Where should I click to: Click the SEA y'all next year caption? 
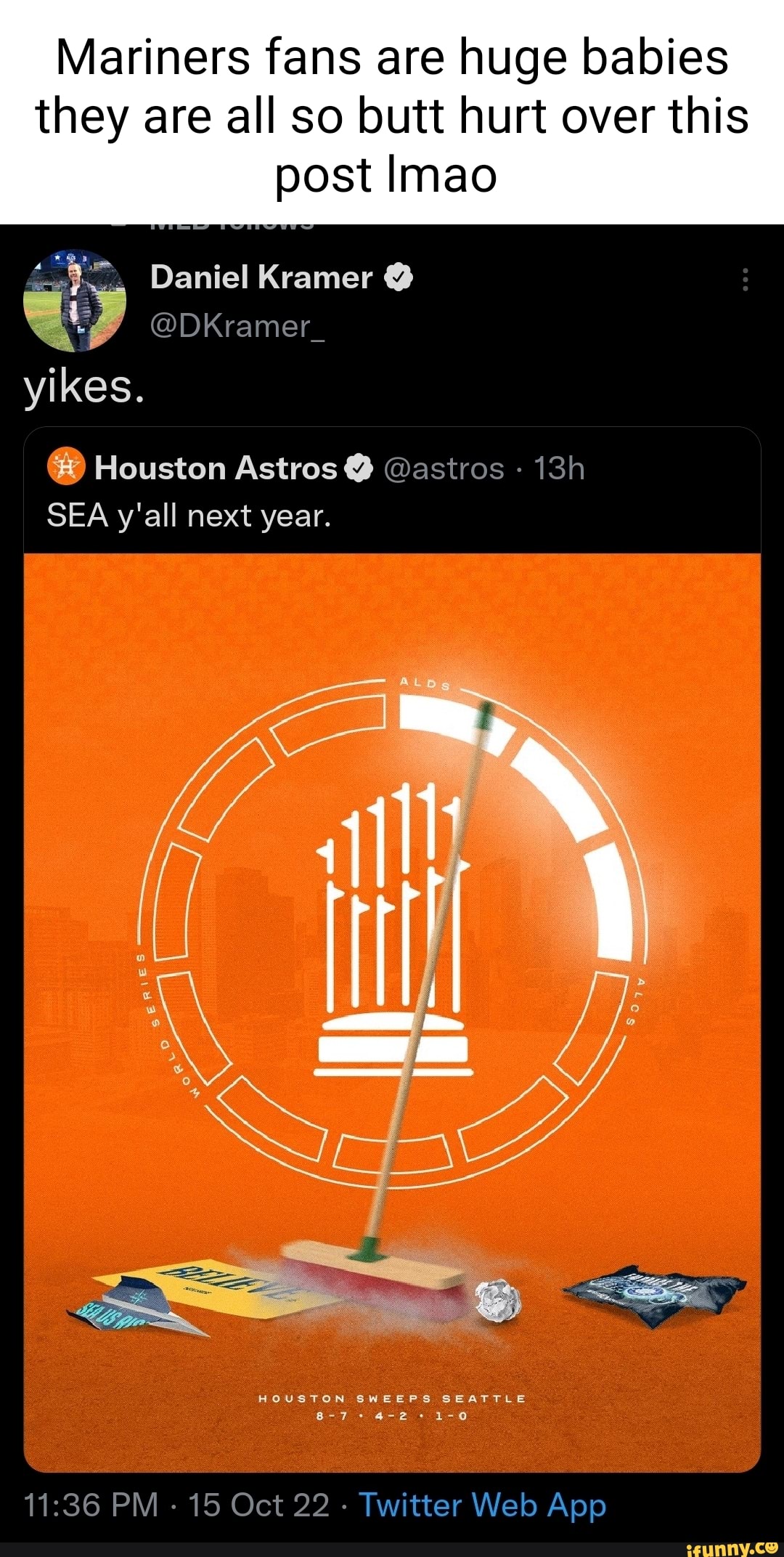(190, 517)
